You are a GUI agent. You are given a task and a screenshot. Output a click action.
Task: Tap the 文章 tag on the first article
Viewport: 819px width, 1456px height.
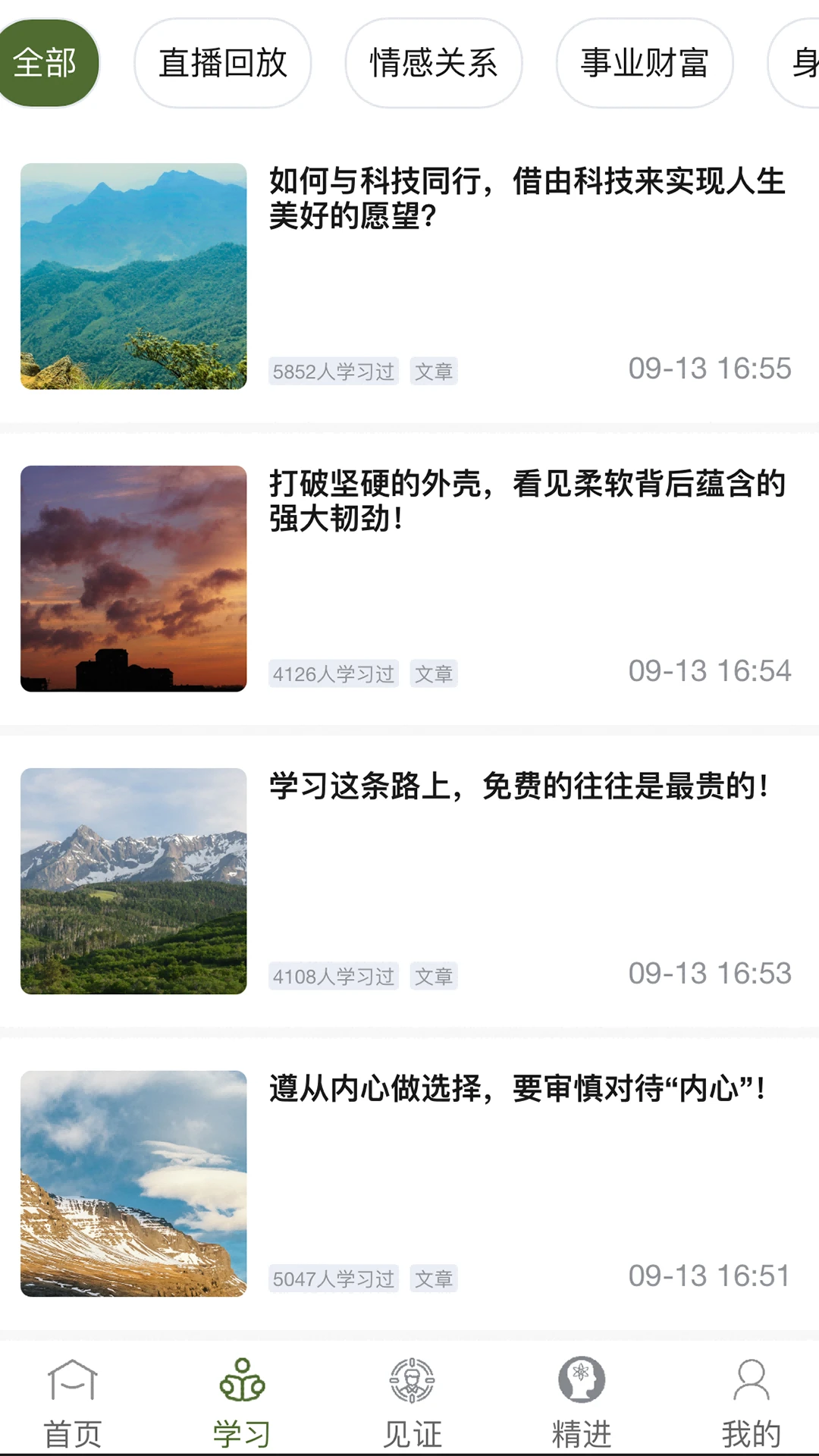pos(433,371)
